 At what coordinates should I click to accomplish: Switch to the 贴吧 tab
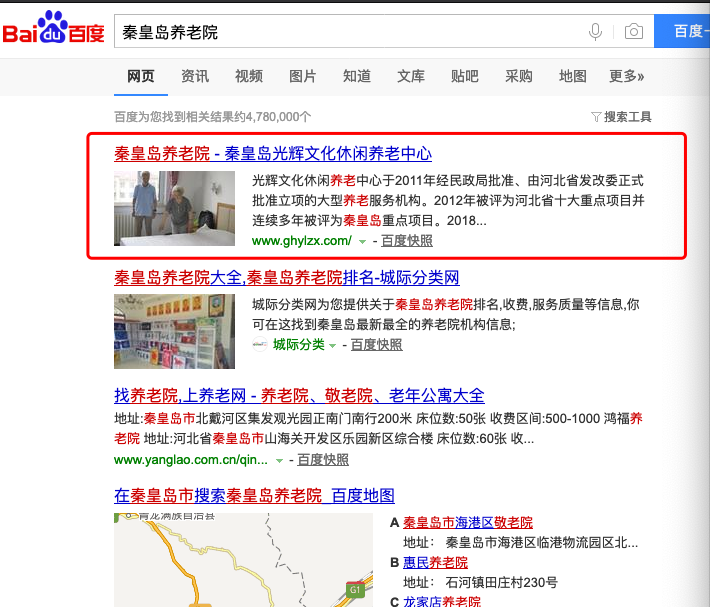(464, 76)
